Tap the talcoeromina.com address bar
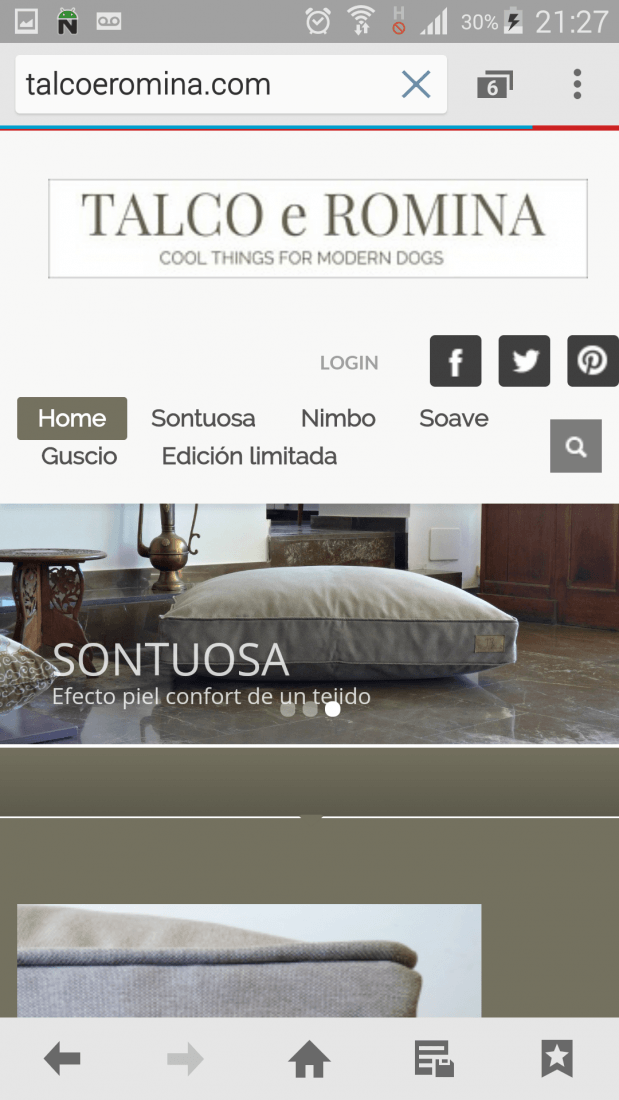 211,85
